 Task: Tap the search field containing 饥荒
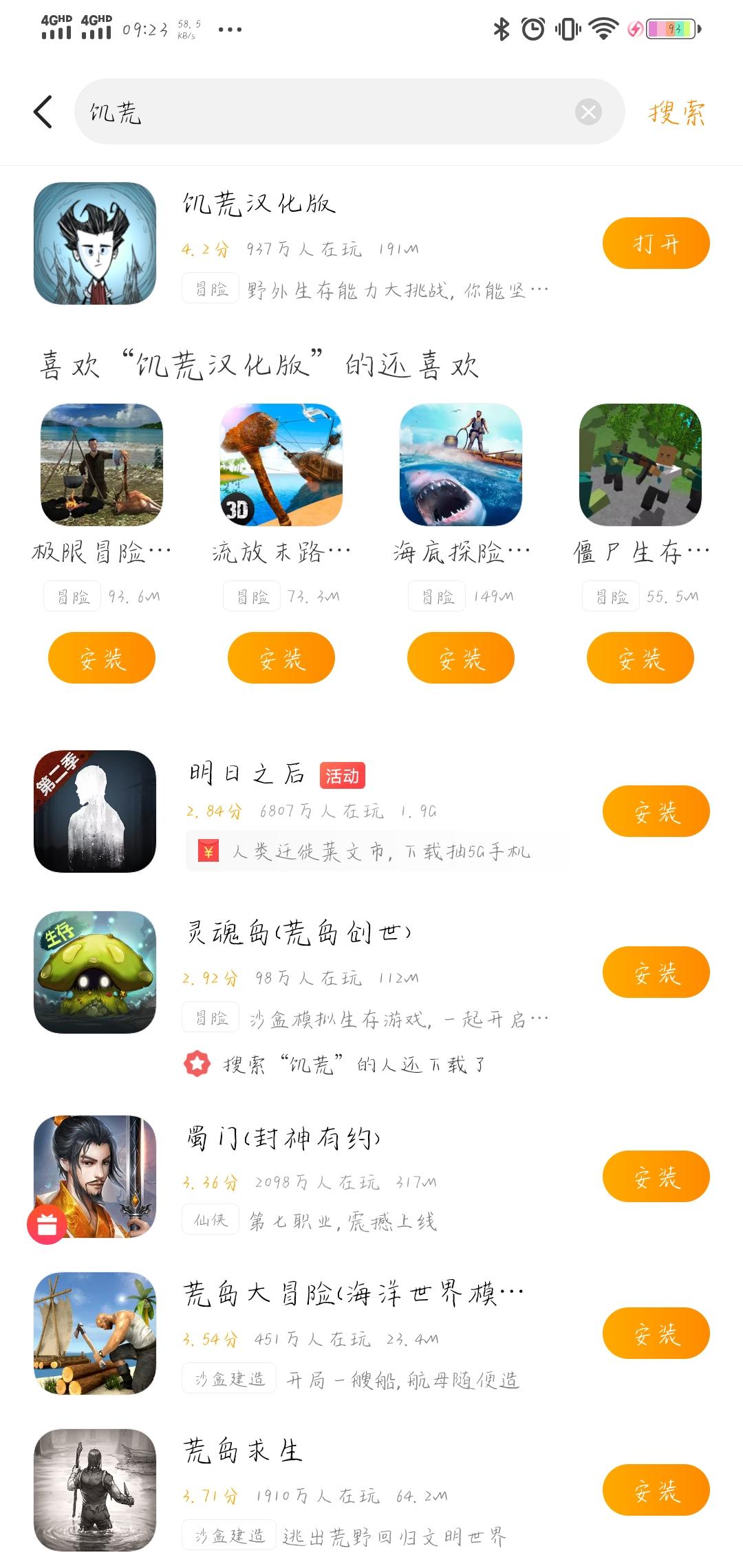(x=323, y=112)
